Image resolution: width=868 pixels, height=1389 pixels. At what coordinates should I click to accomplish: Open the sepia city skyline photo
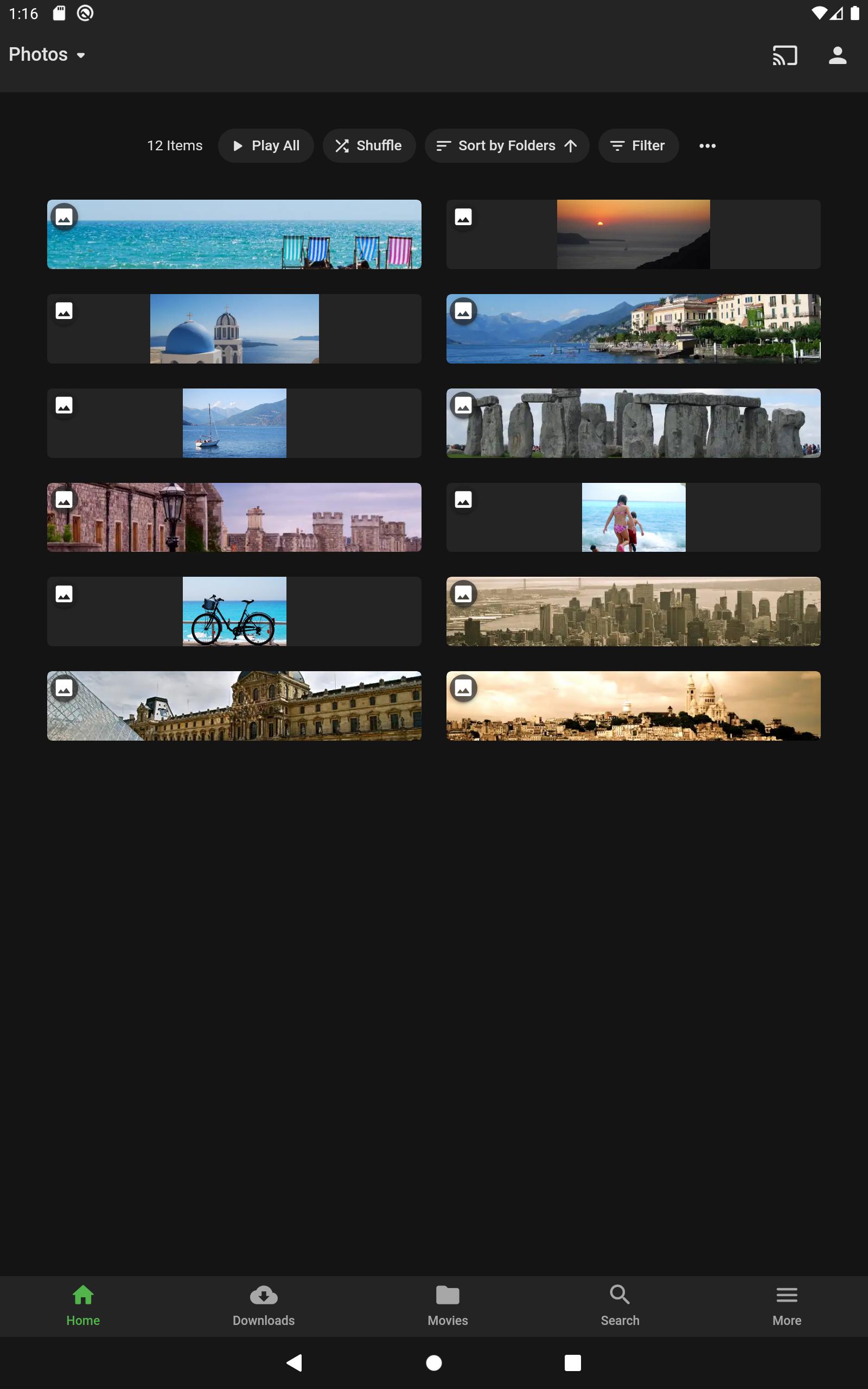[633, 611]
